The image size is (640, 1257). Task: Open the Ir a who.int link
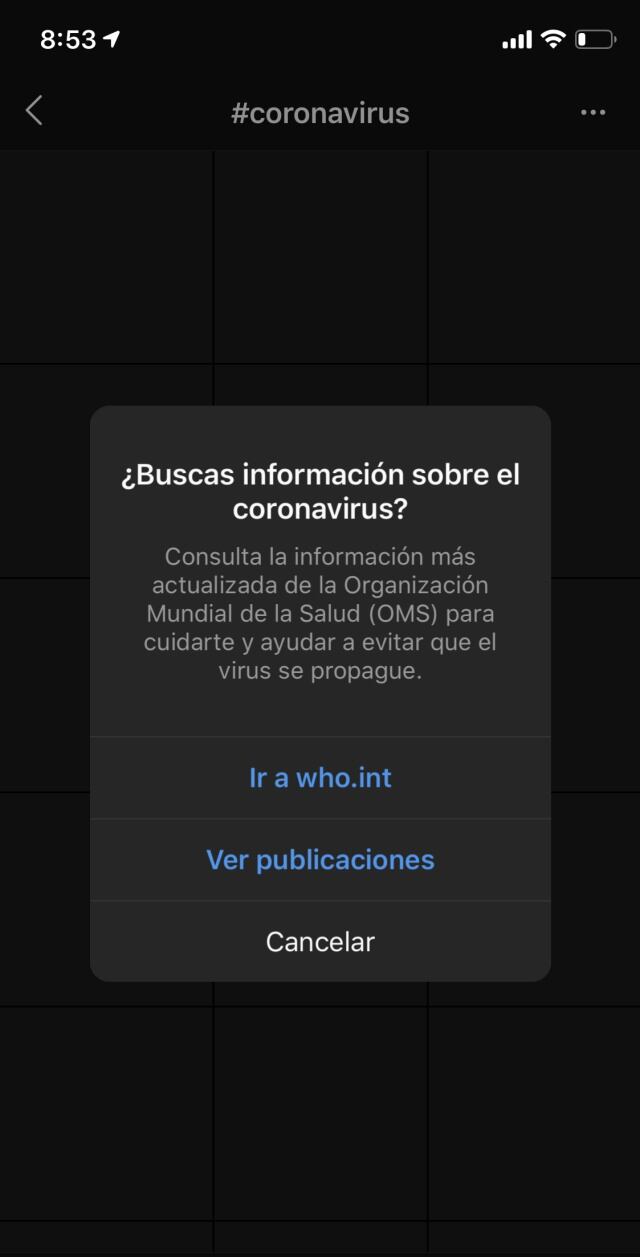click(320, 778)
